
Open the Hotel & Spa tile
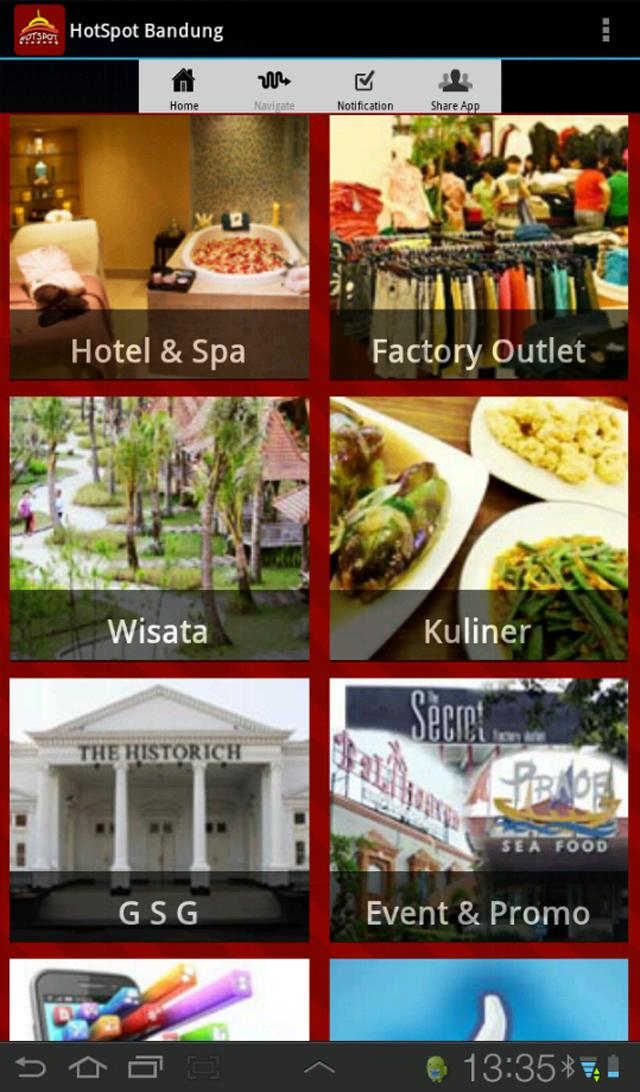coord(160,247)
